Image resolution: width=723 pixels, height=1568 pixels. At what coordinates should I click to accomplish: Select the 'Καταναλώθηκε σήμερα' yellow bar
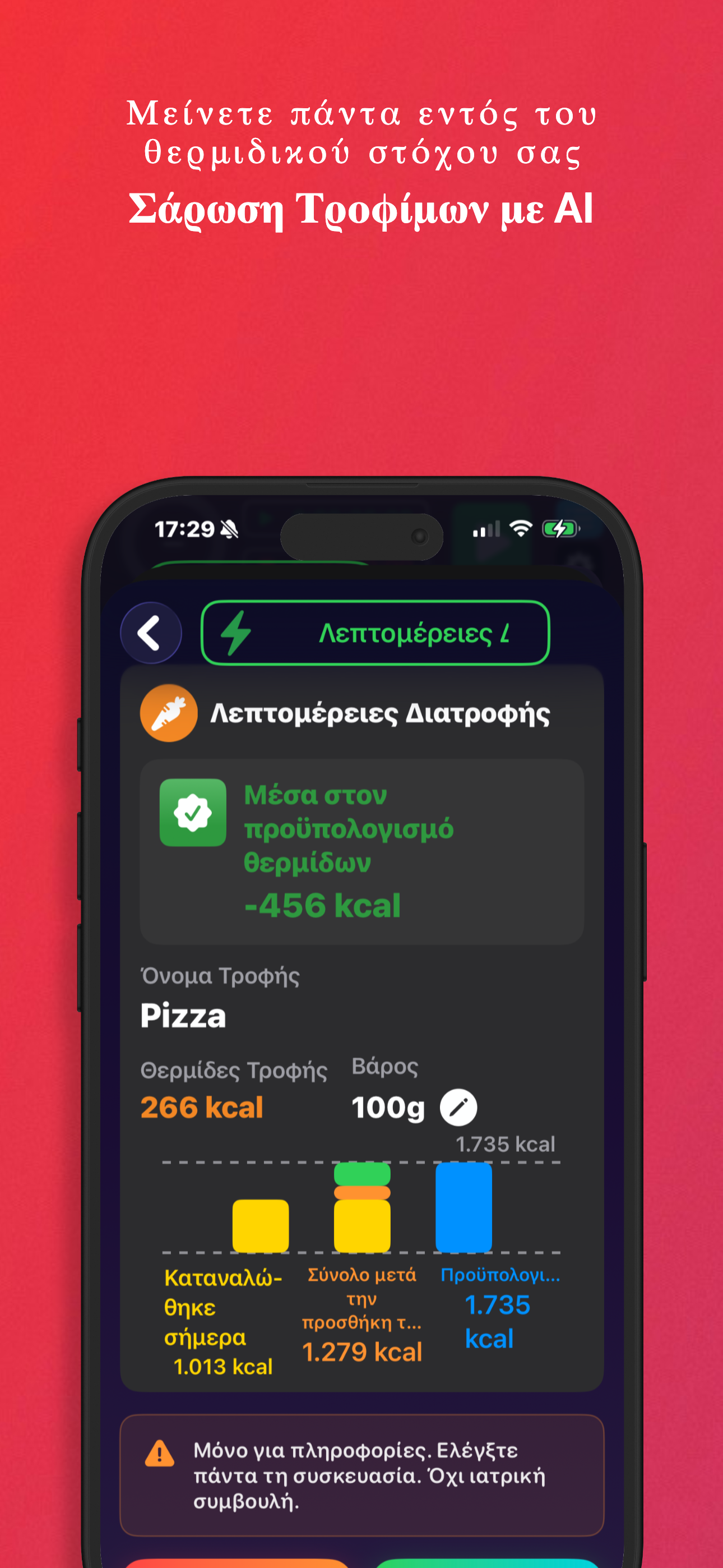pyautogui.click(x=261, y=1225)
